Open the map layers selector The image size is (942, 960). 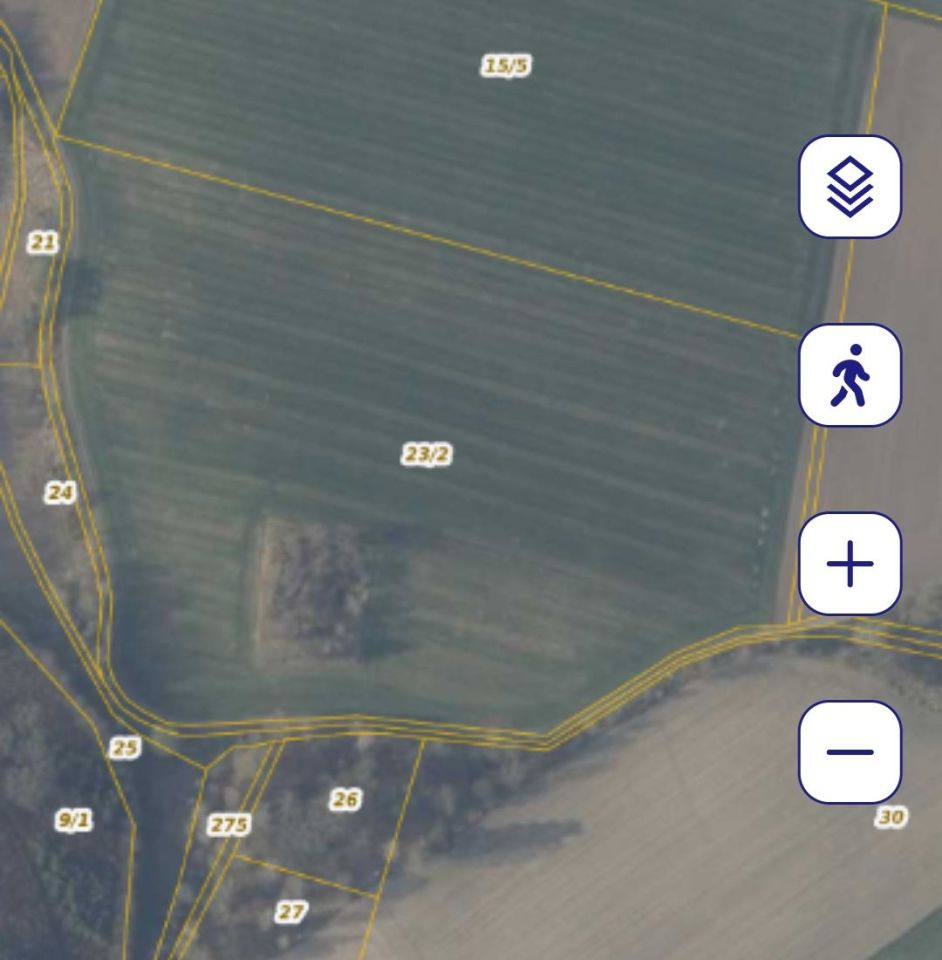pyautogui.click(x=850, y=187)
